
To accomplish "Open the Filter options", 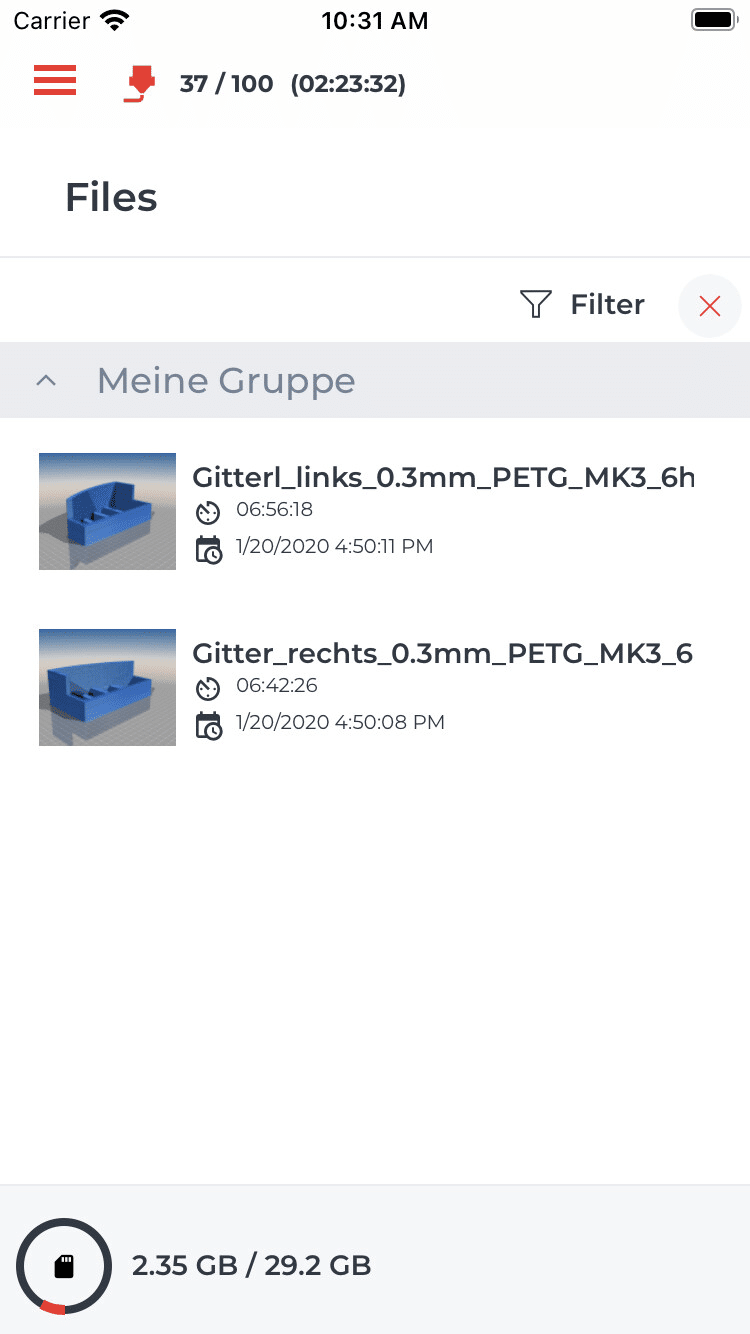I will pyautogui.click(x=583, y=304).
